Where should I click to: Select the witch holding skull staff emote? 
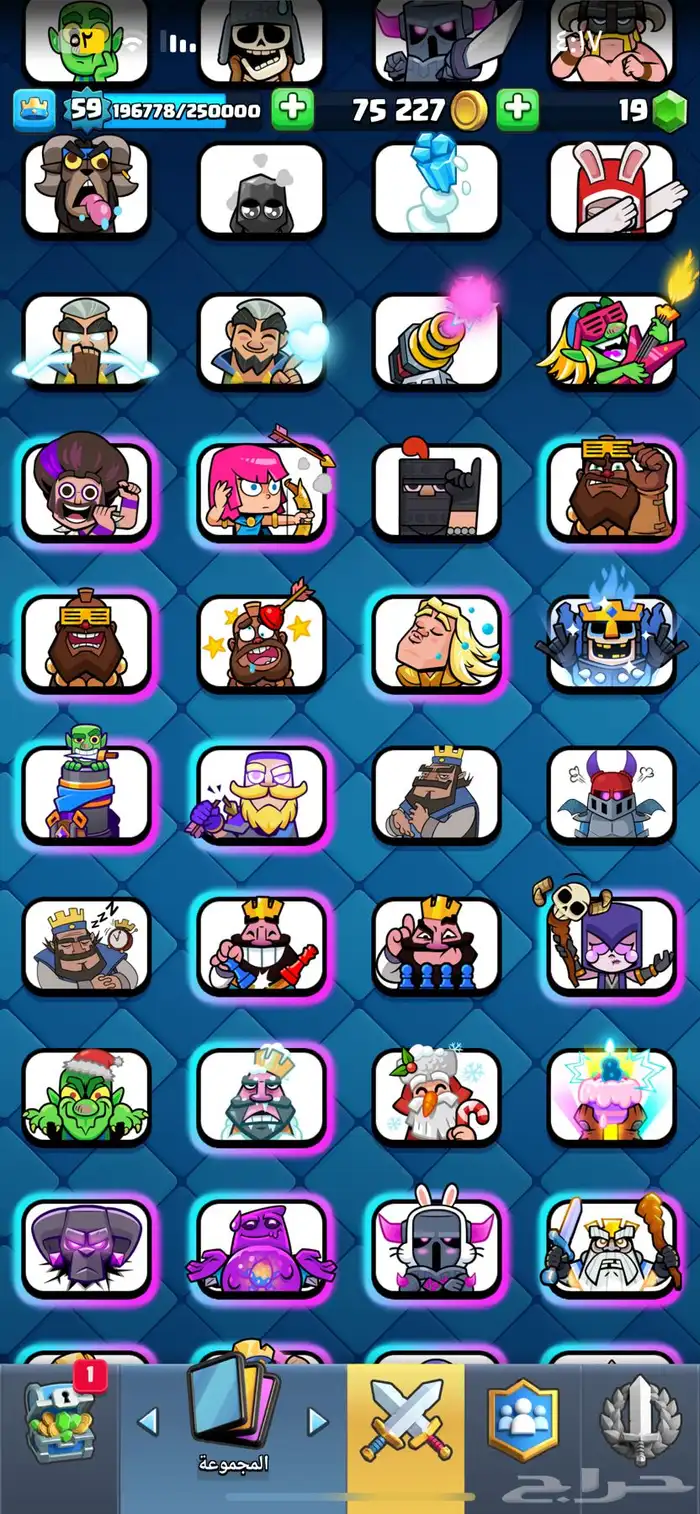611,946
